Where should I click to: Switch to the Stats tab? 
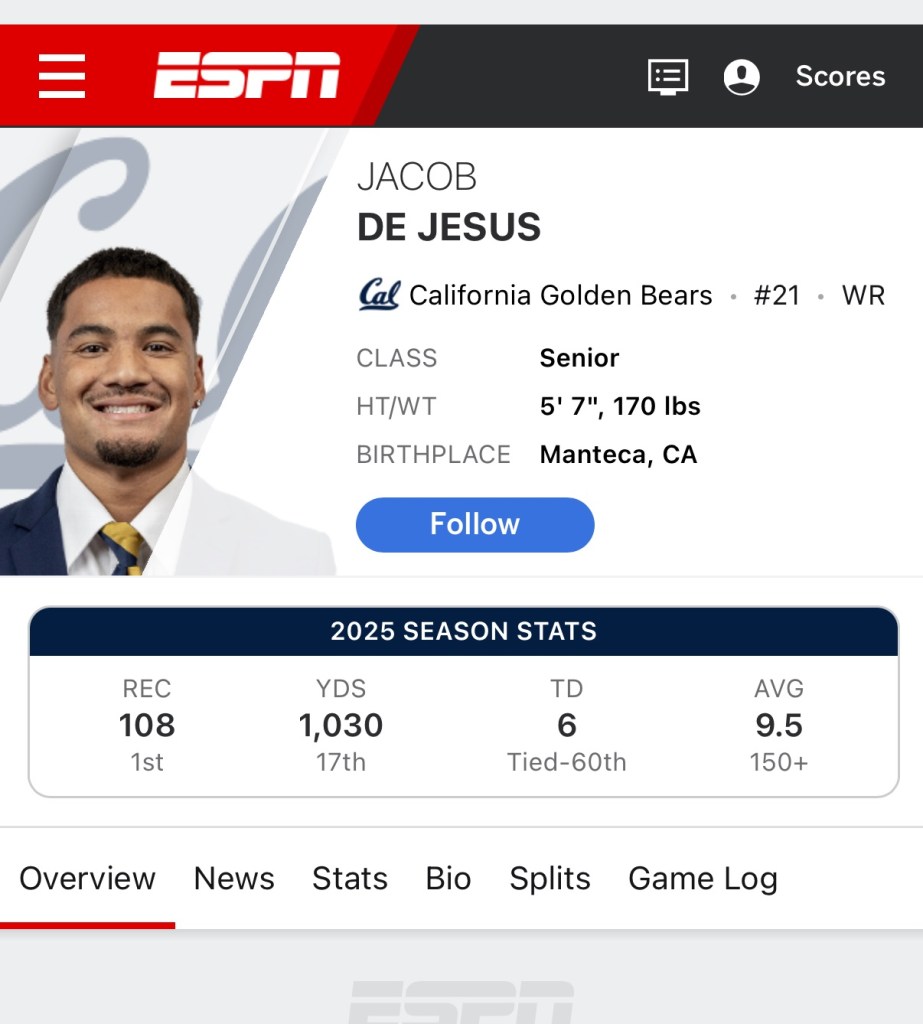350,878
